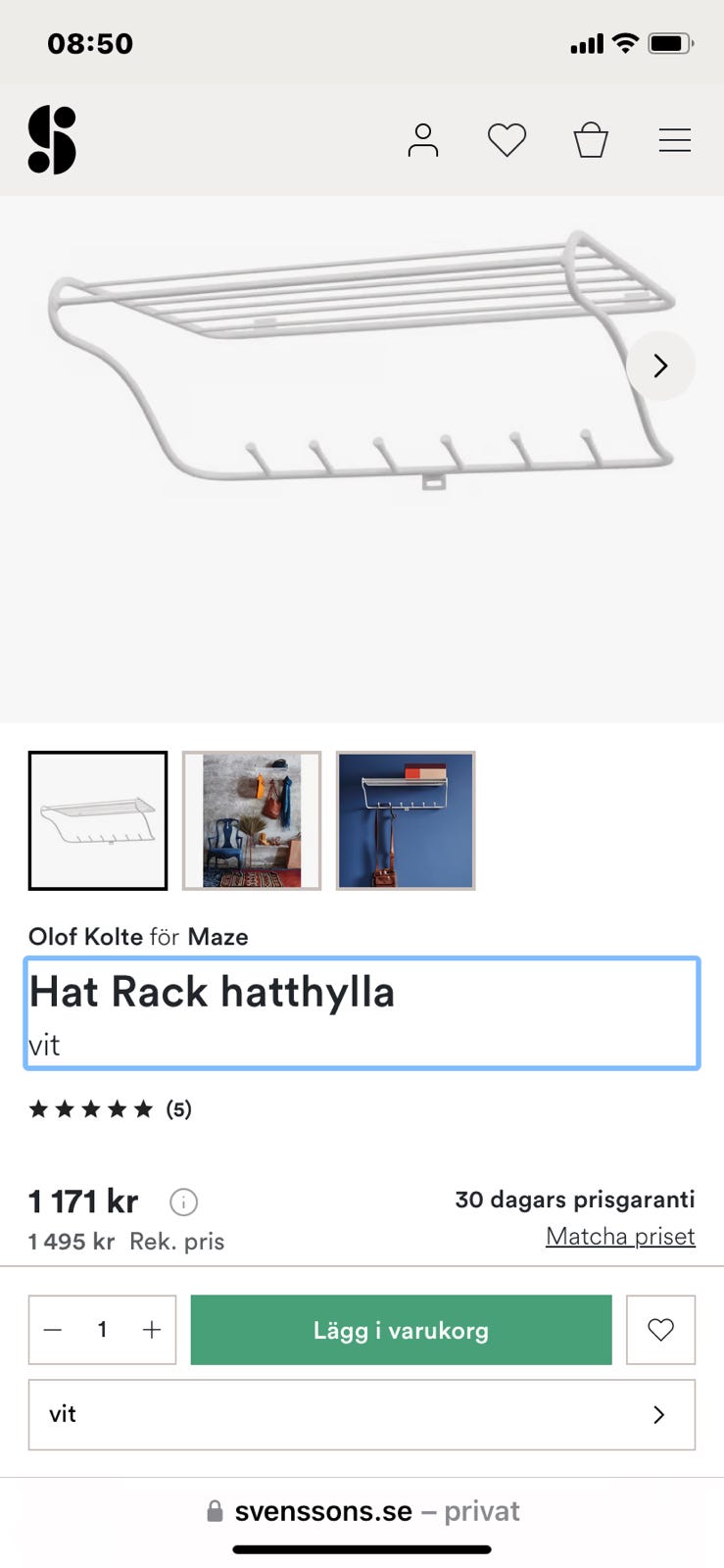Viewport: 724px width, 1568px height.
Task: View the grey wall room photo thumbnail
Action: (x=252, y=820)
